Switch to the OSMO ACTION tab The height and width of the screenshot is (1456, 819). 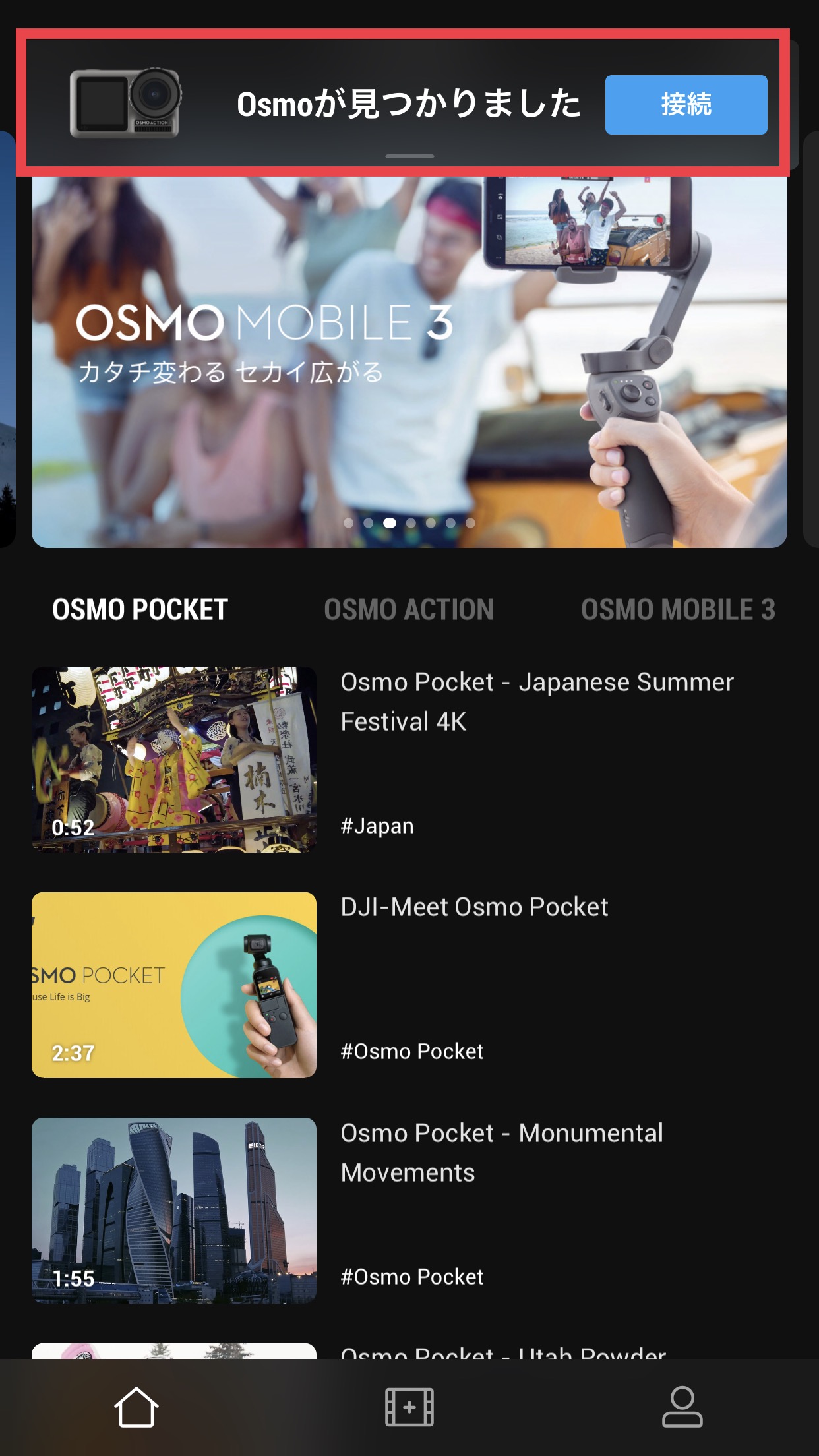(x=409, y=609)
